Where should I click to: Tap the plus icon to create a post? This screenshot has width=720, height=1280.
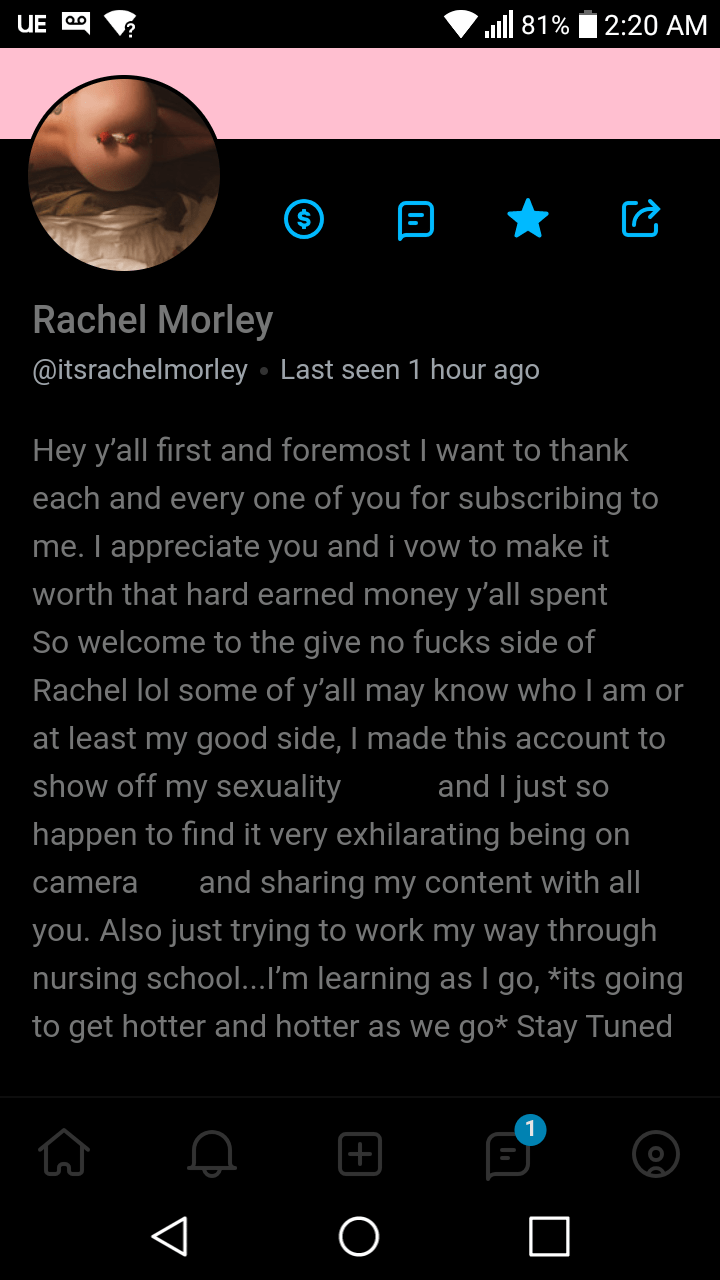click(x=359, y=1153)
